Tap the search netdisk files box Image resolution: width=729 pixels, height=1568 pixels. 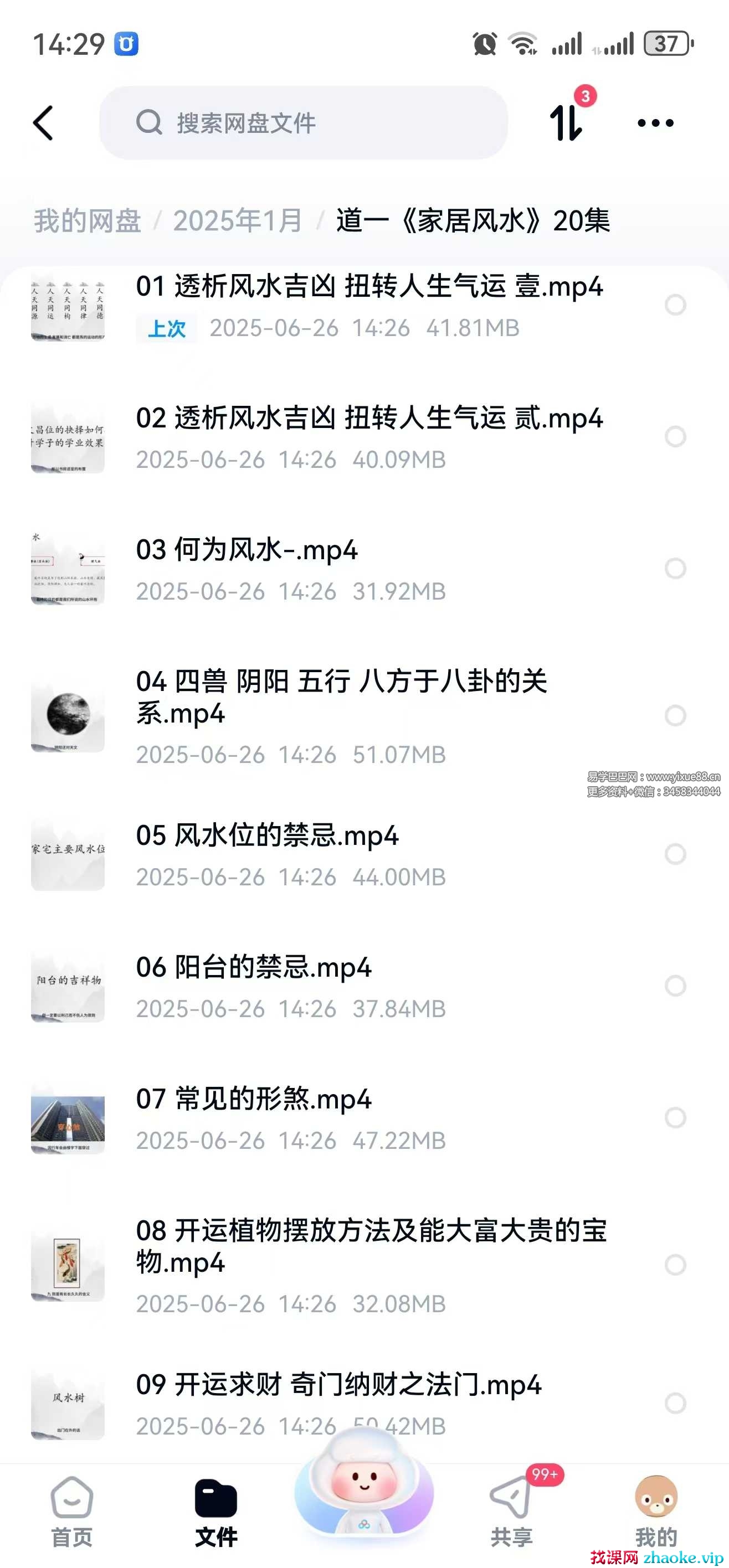pos(304,123)
